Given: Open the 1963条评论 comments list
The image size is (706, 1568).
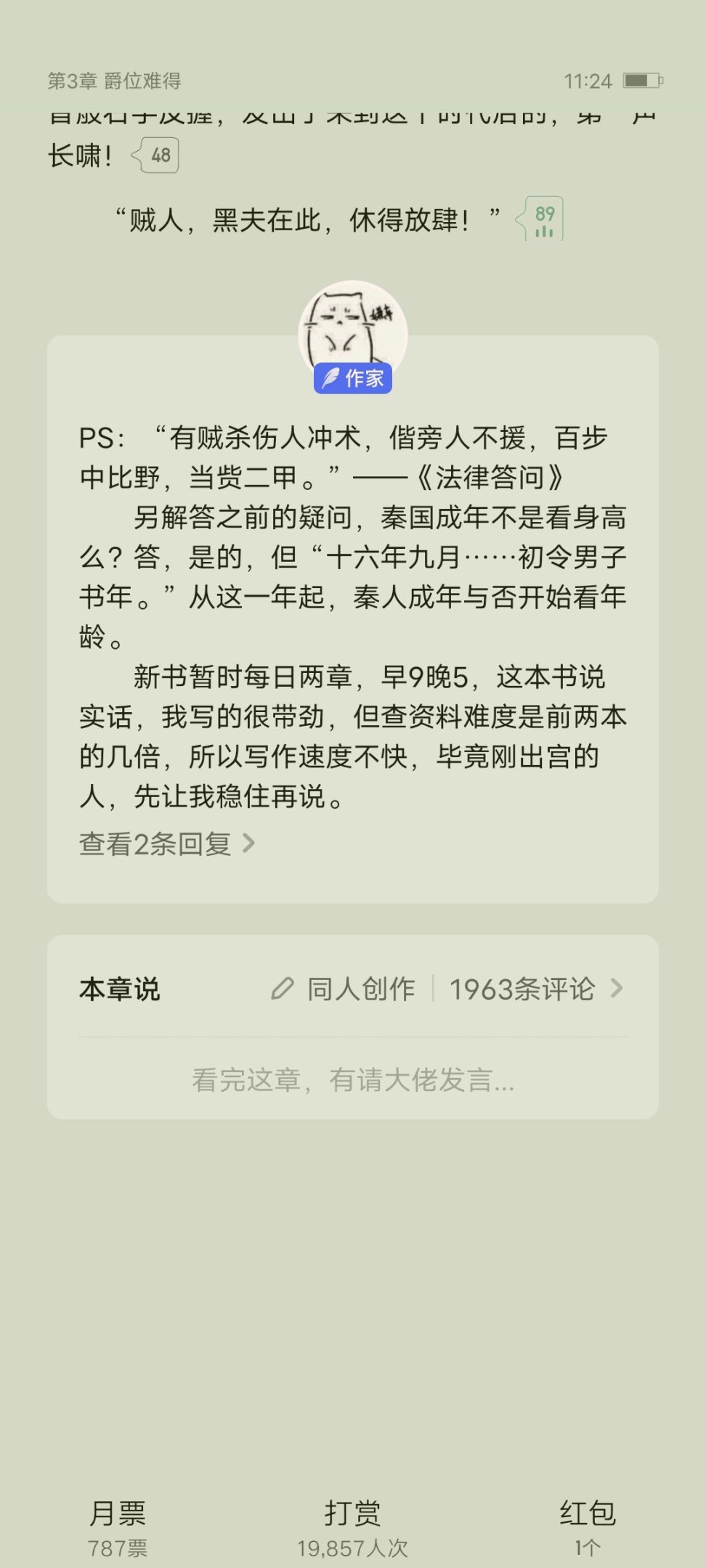Looking at the screenshot, I should pos(535,989).
